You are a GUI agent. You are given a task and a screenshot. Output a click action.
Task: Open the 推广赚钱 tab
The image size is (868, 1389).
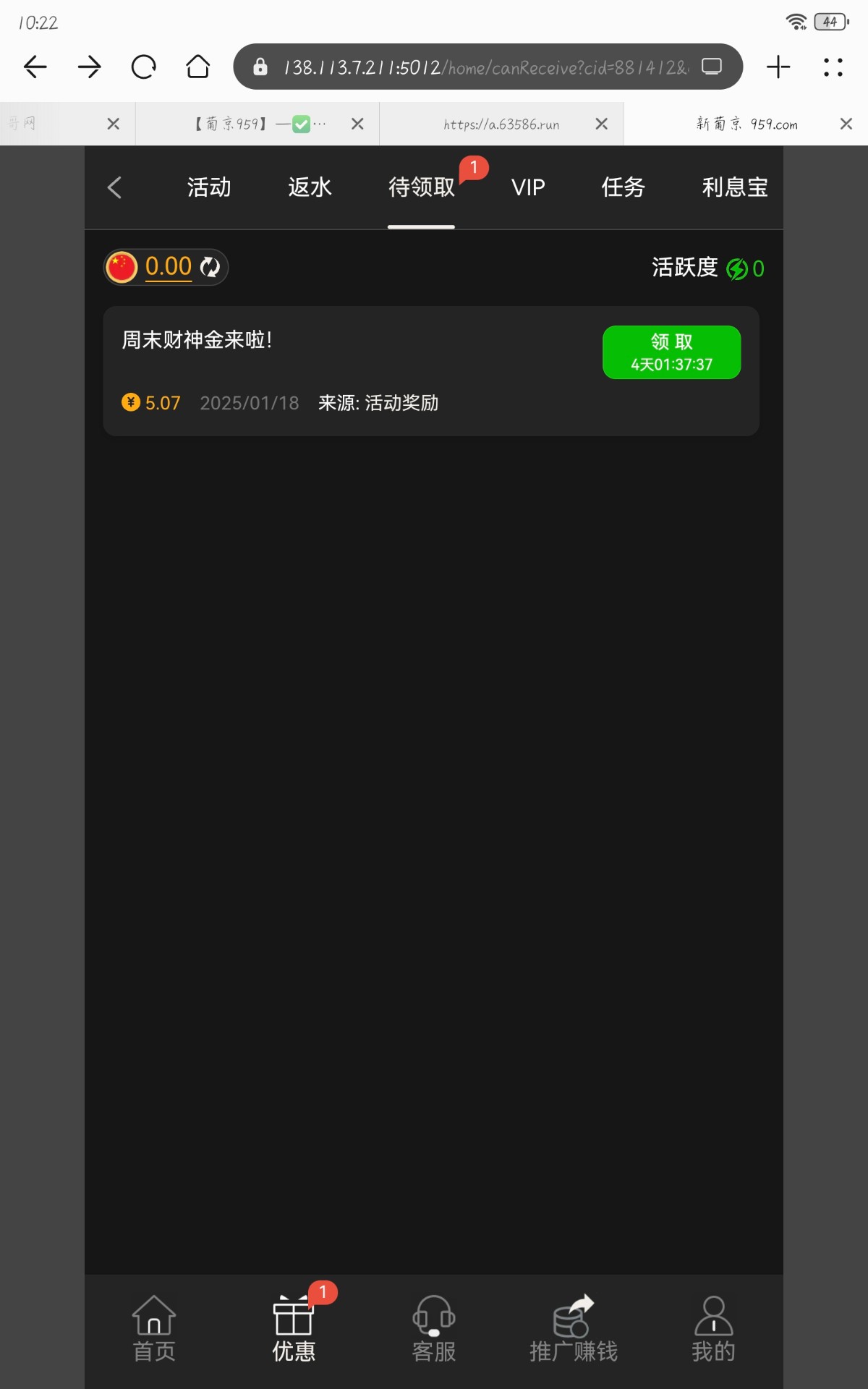tap(573, 1328)
